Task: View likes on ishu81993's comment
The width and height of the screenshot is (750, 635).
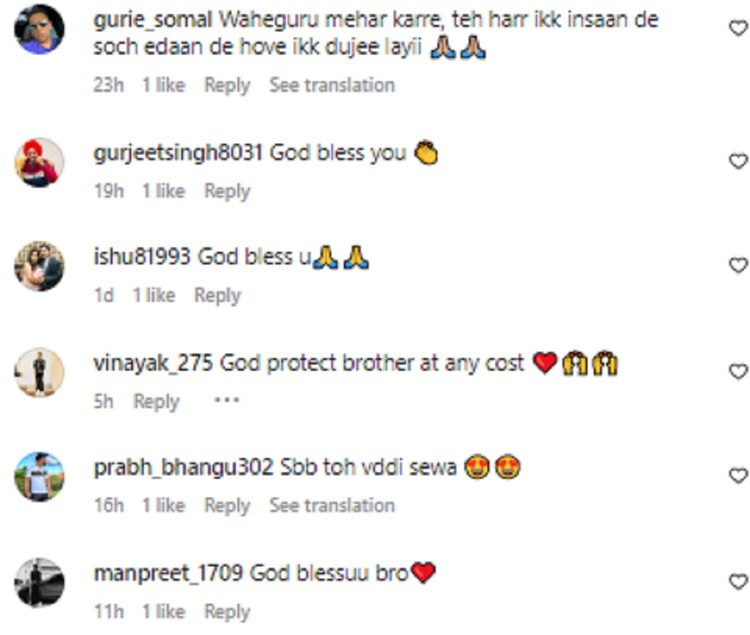Action: [153, 296]
